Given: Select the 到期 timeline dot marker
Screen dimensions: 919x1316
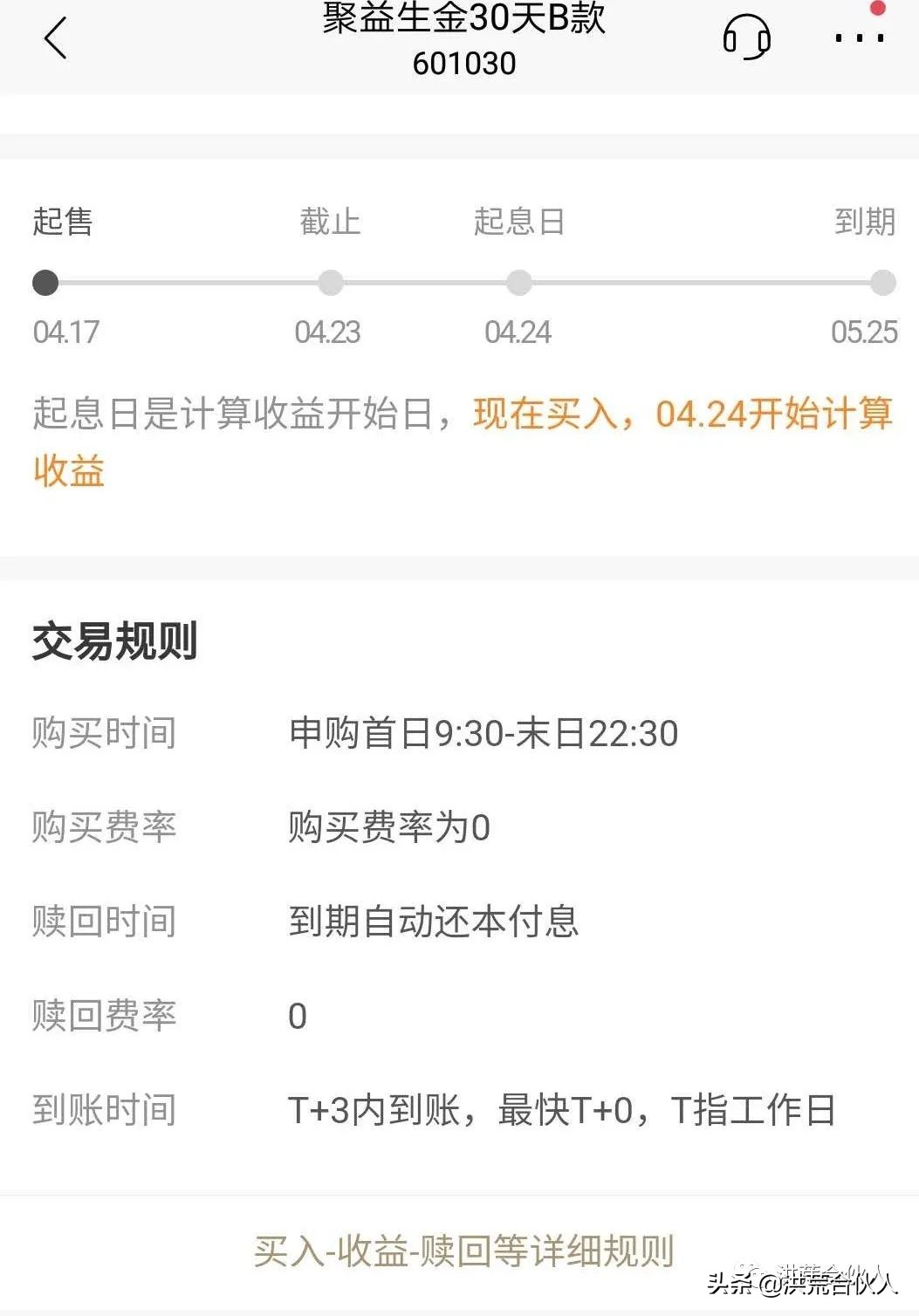Looking at the screenshot, I should click(x=880, y=284).
